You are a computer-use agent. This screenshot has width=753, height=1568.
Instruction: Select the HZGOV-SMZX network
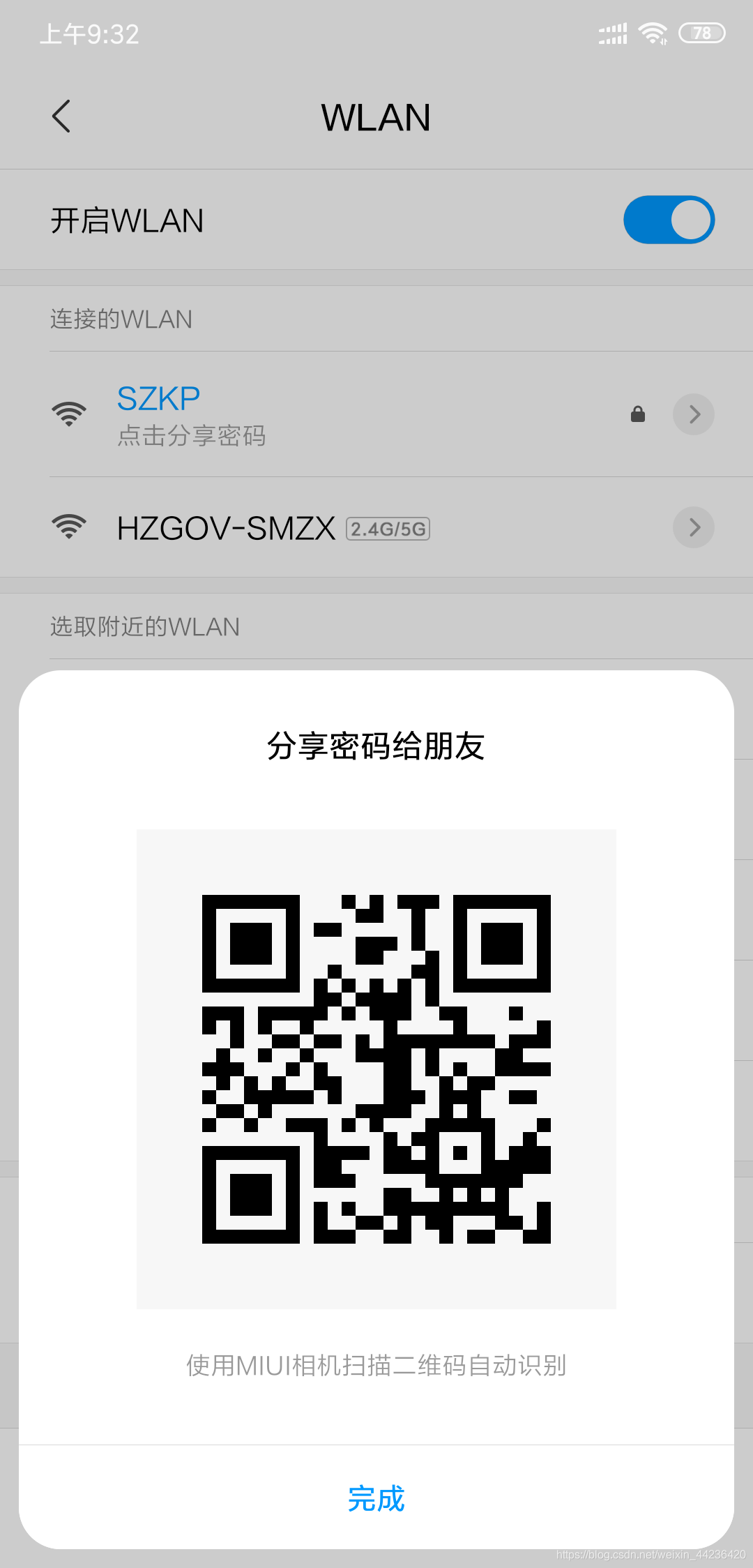pyautogui.click(x=376, y=527)
